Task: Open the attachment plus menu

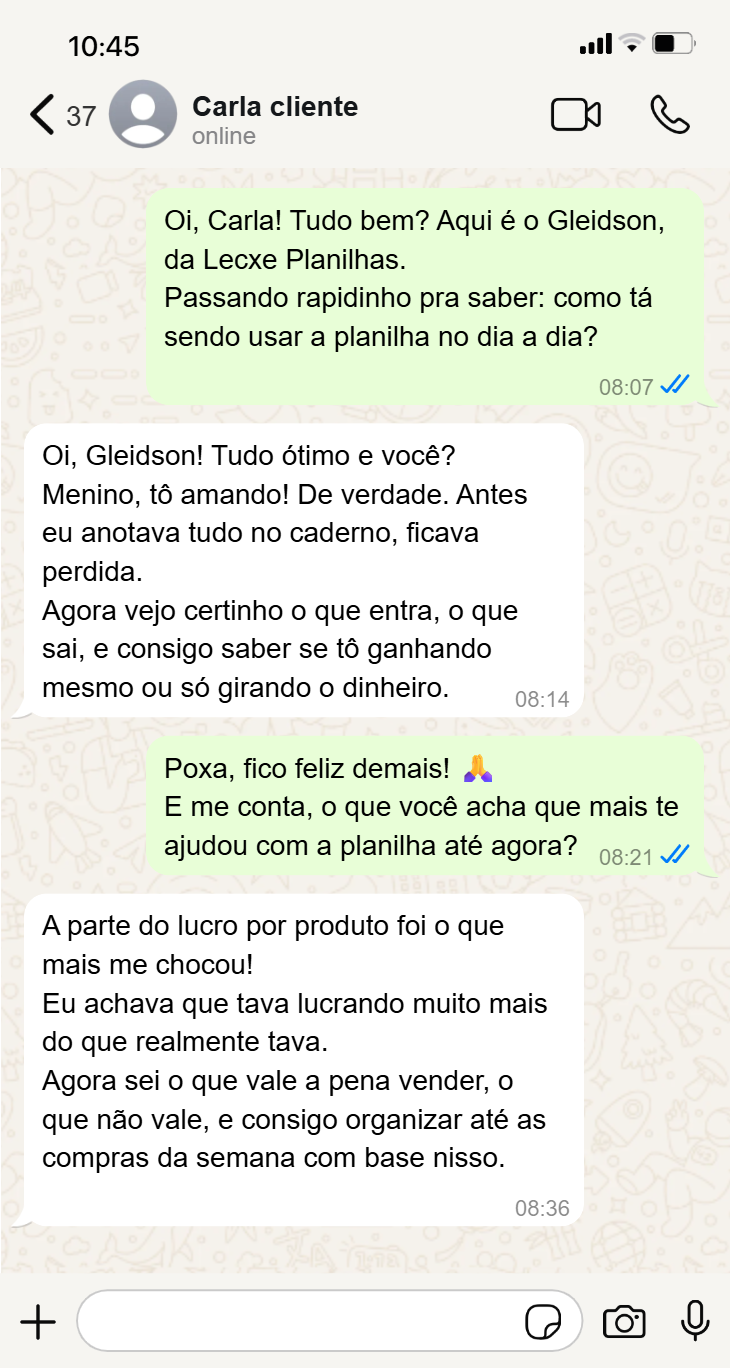Action: point(38,1322)
